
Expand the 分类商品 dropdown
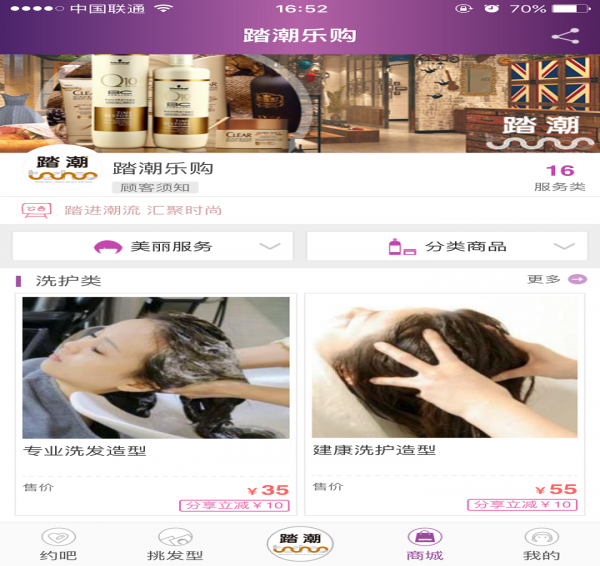pyautogui.click(x=446, y=246)
